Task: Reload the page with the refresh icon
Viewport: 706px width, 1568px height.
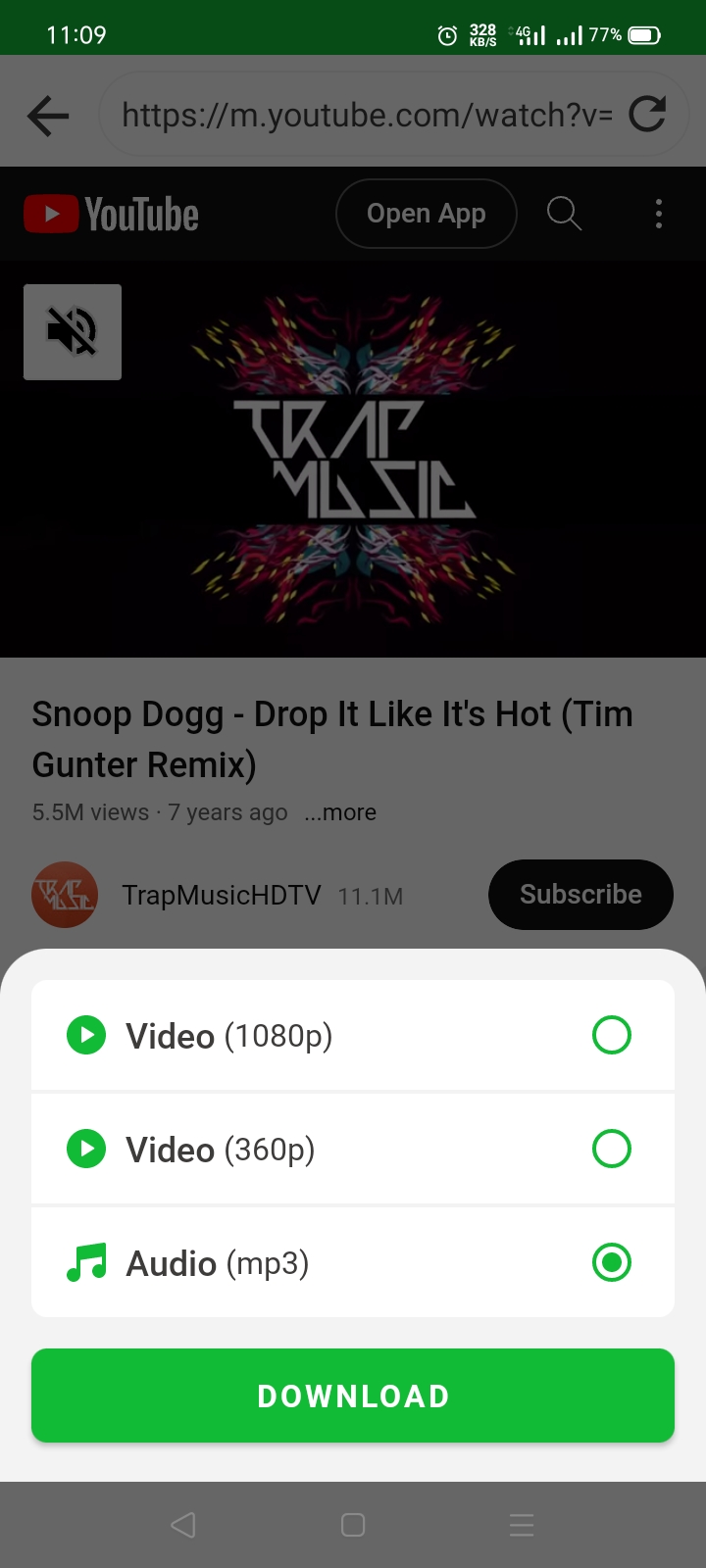Action: (647, 114)
